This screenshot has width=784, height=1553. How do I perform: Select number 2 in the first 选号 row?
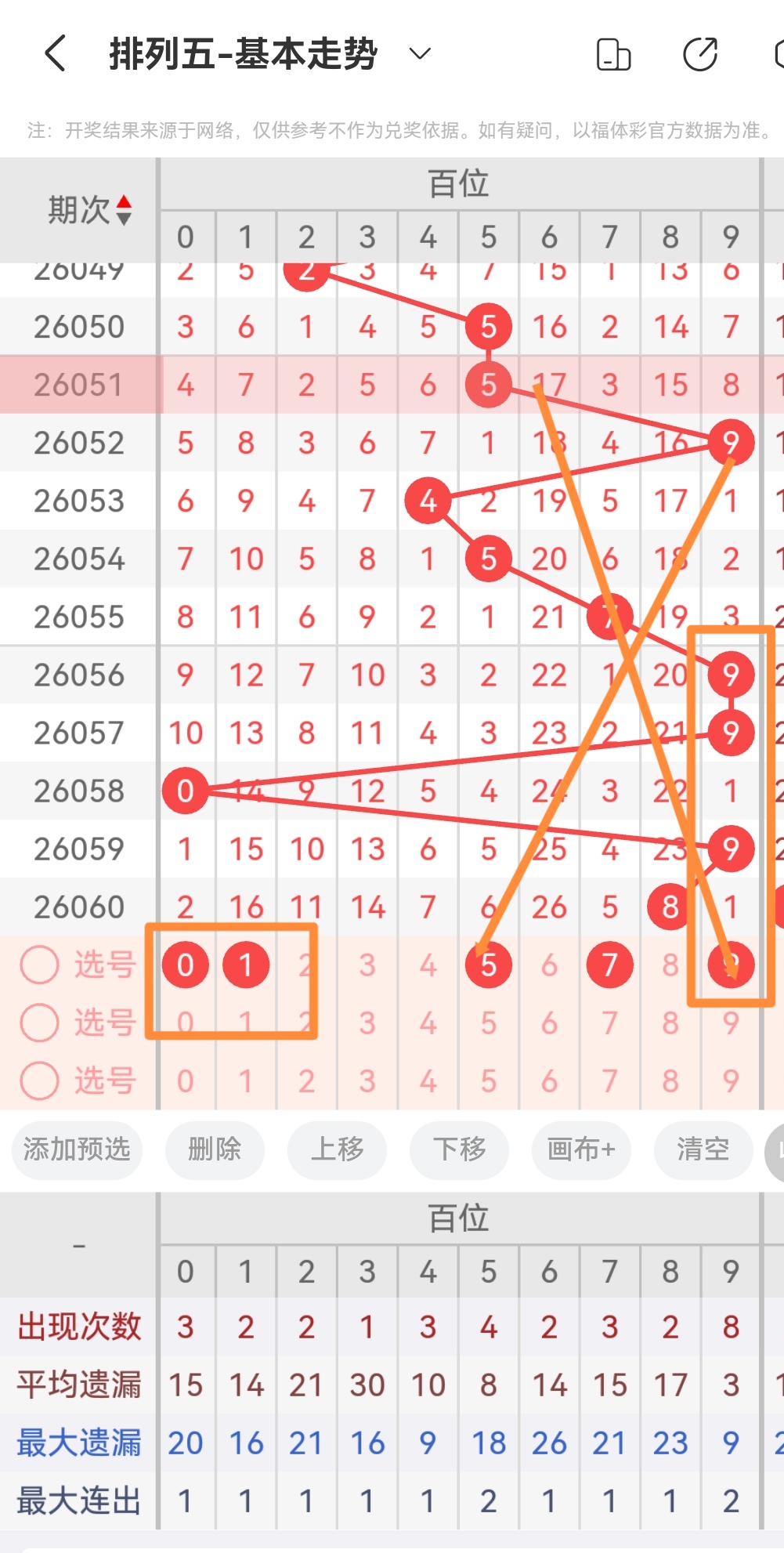(x=306, y=965)
